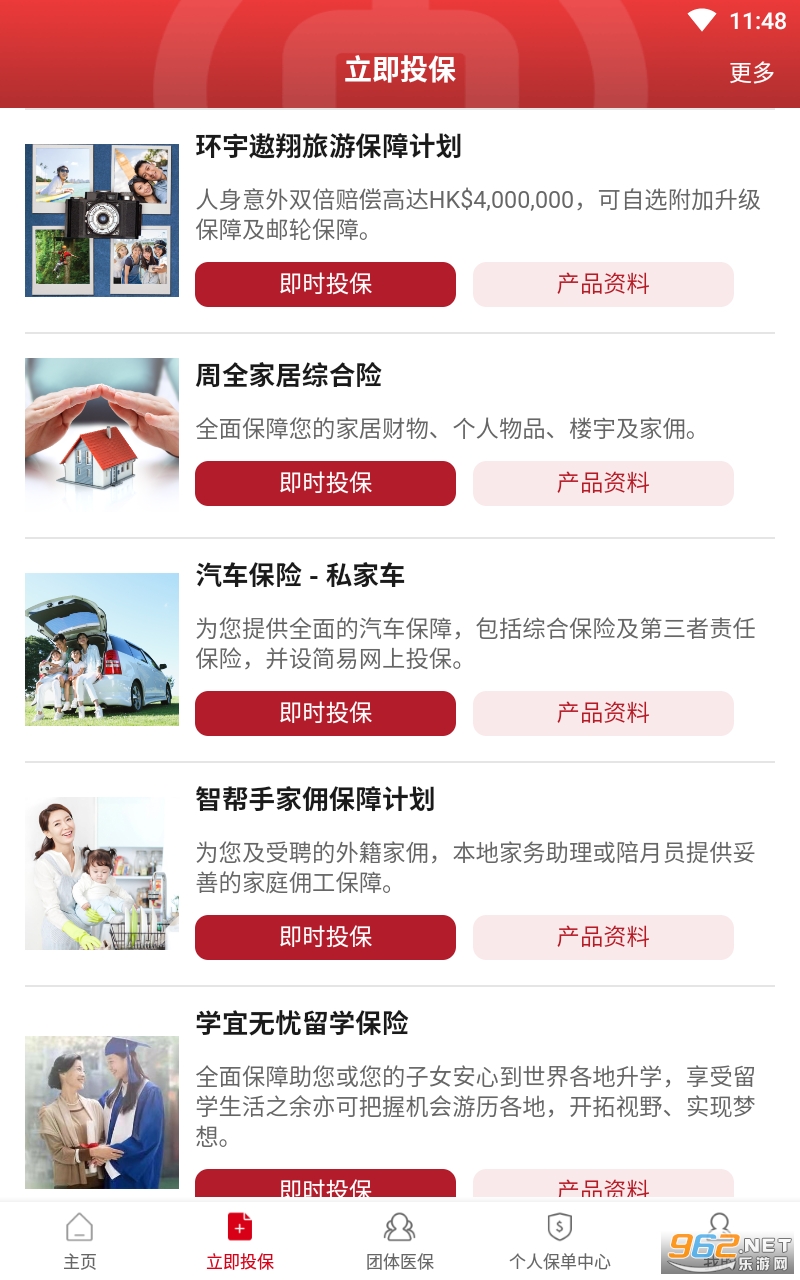View 产品资料 for 汽车保险 - 私家车
800x1280 pixels.
point(603,713)
